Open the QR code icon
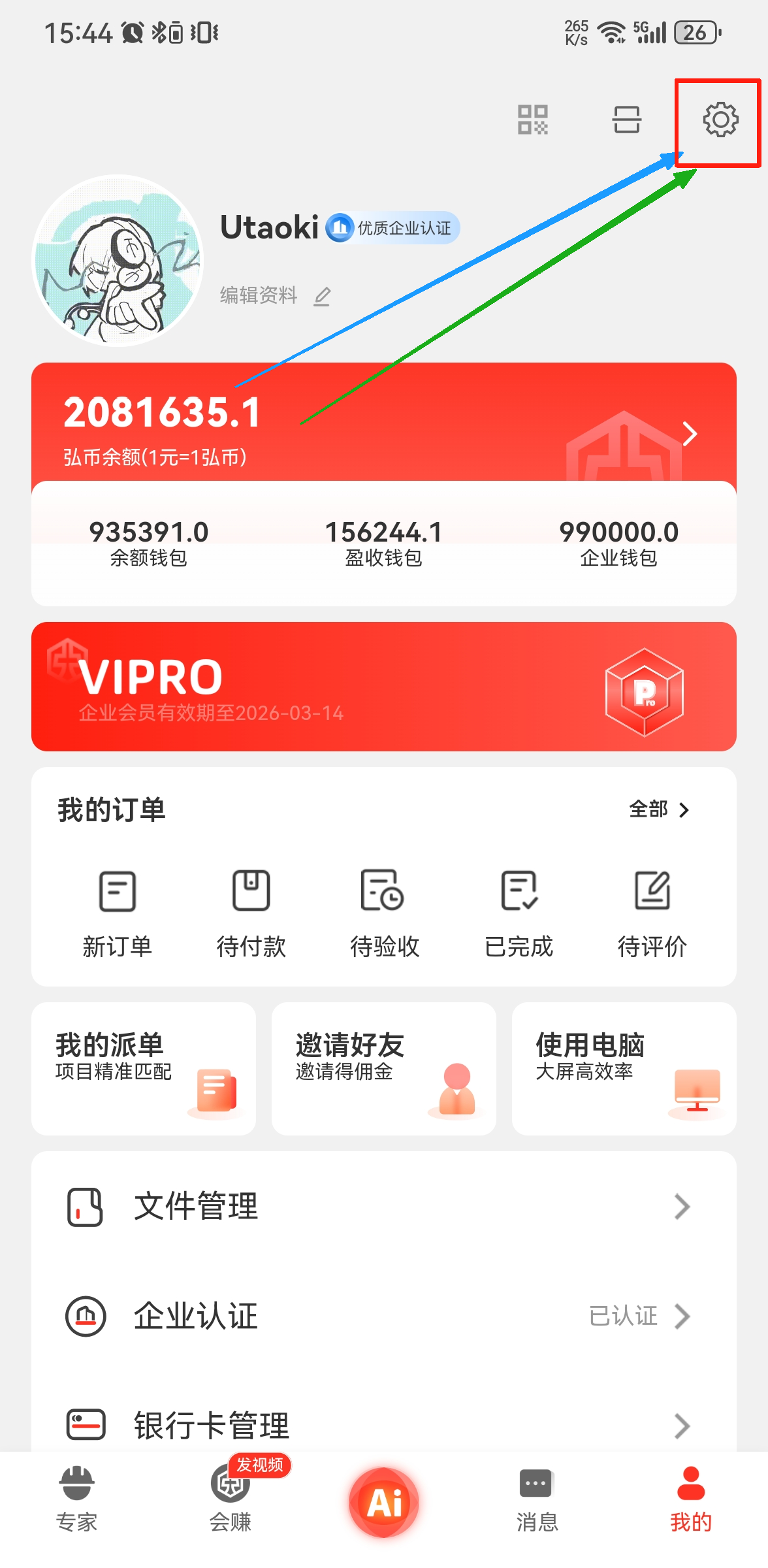 532,120
